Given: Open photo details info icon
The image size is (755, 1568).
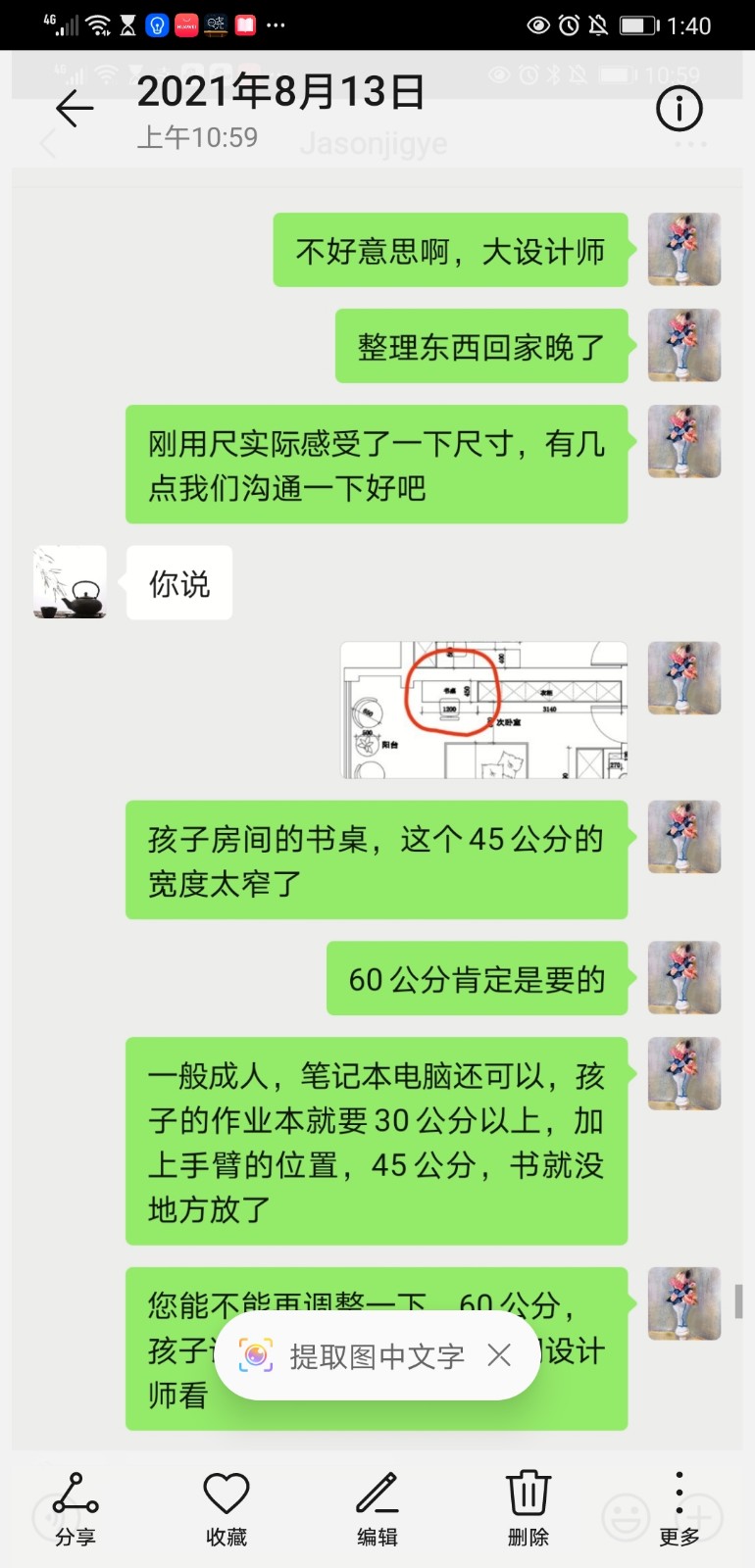Looking at the screenshot, I should [x=679, y=108].
